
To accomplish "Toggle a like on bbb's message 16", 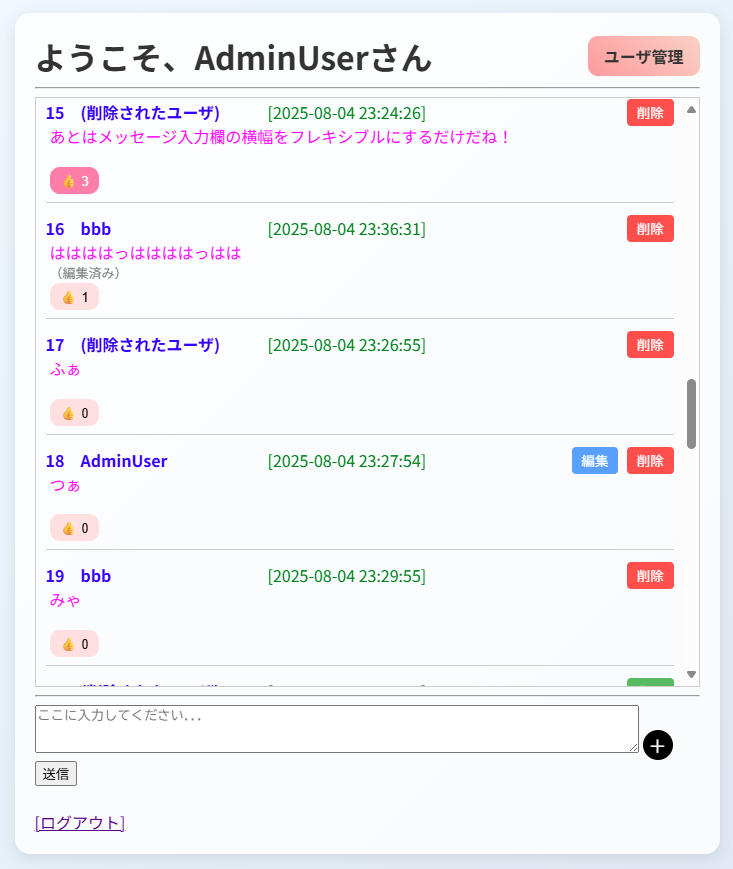I will pyautogui.click(x=74, y=296).
